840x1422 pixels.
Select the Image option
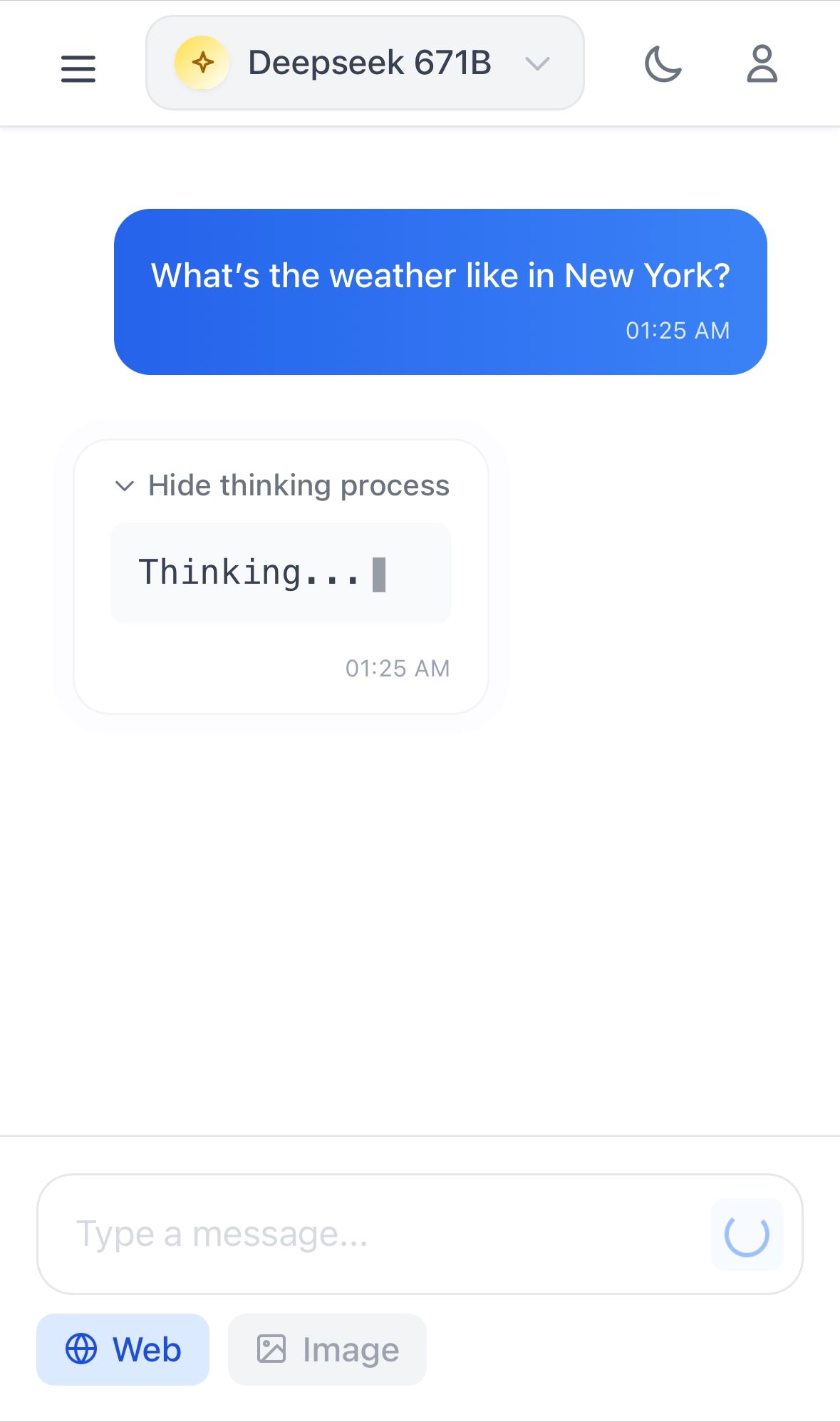pyautogui.click(x=327, y=1349)
